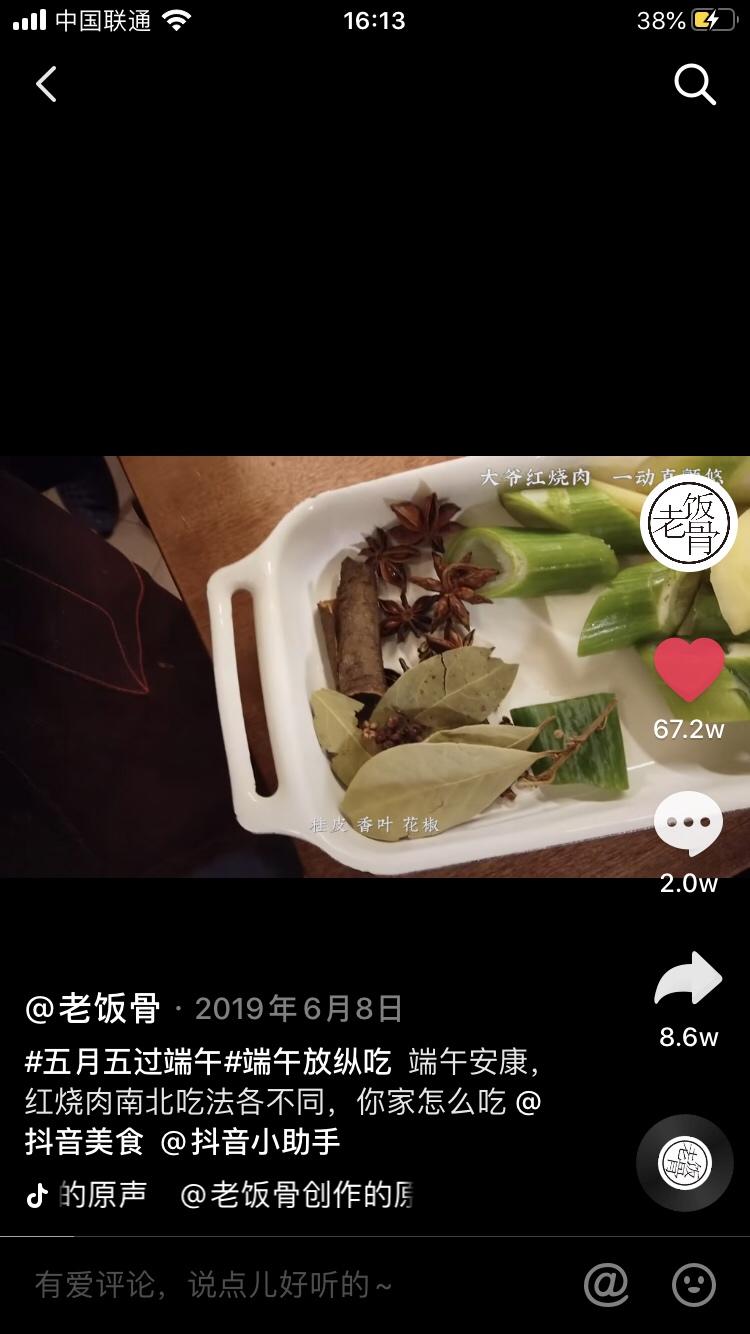Viewport: 750px width, 1334px height.
Task: Open the comments bubble icon
Action: pyautogui.click(x=689, y=823)
